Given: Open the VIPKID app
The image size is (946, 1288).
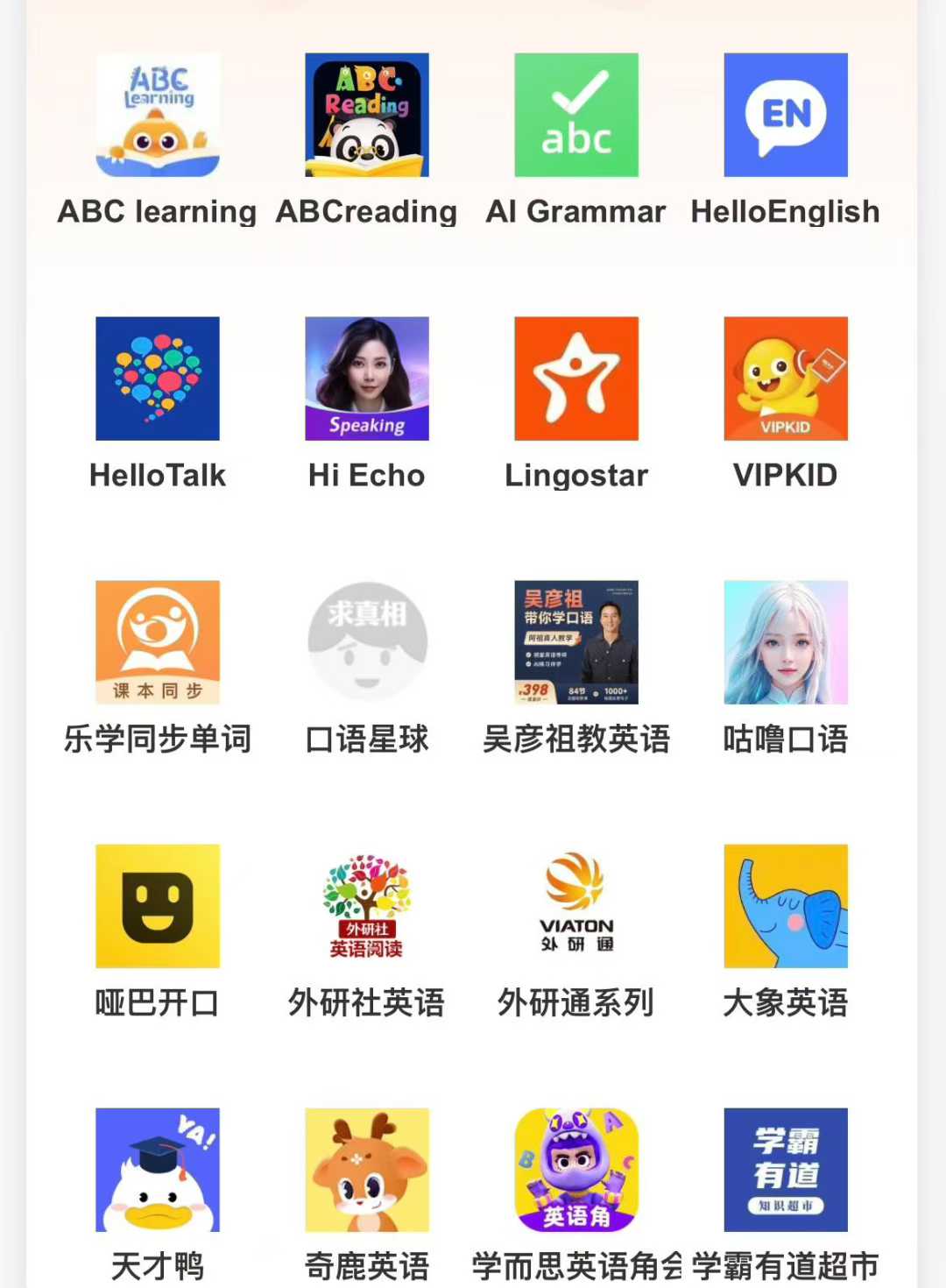Looking at the screenshot, I should (786, 379).
